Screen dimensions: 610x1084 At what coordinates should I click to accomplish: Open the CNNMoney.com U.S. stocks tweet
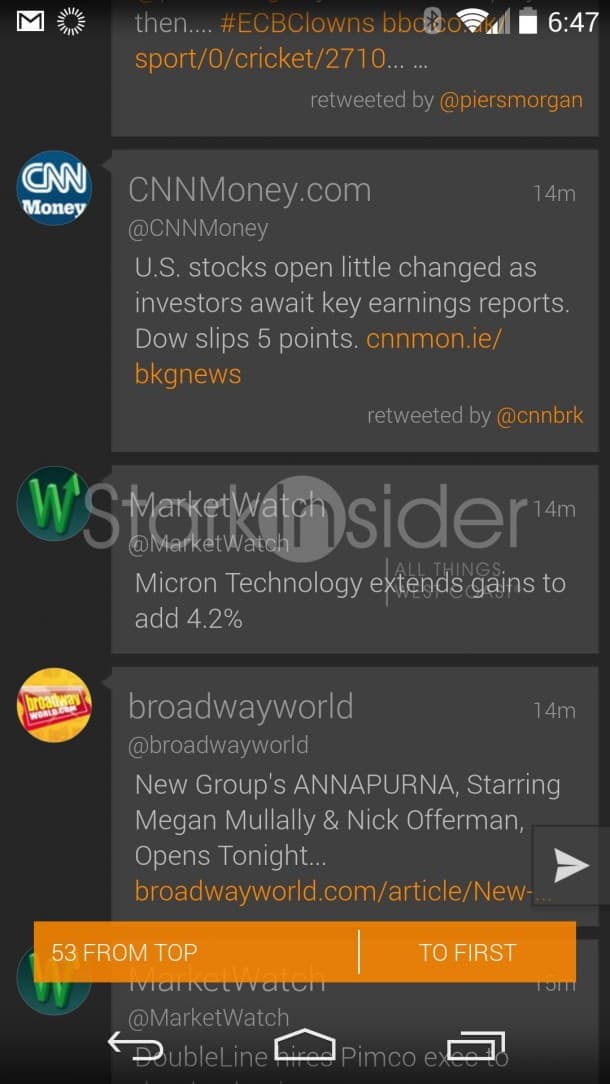(354, 301)
